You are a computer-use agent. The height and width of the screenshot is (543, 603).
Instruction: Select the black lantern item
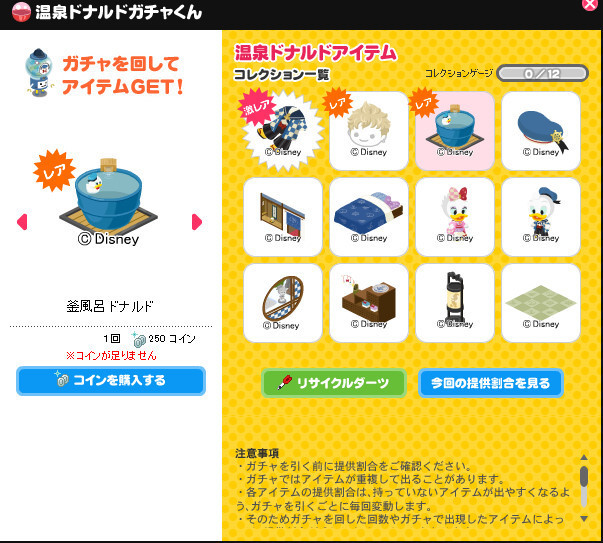[455, 300]
